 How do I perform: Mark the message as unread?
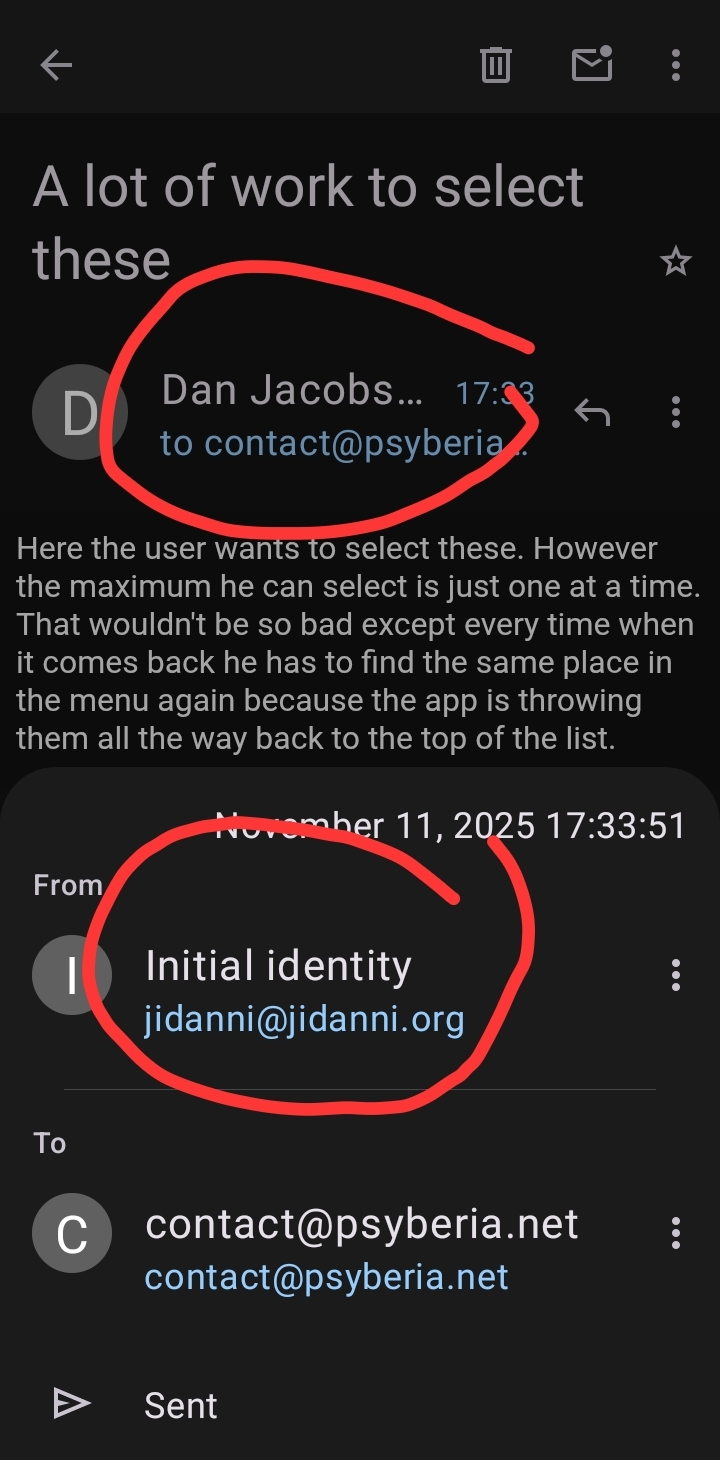(x=591, y=64)
